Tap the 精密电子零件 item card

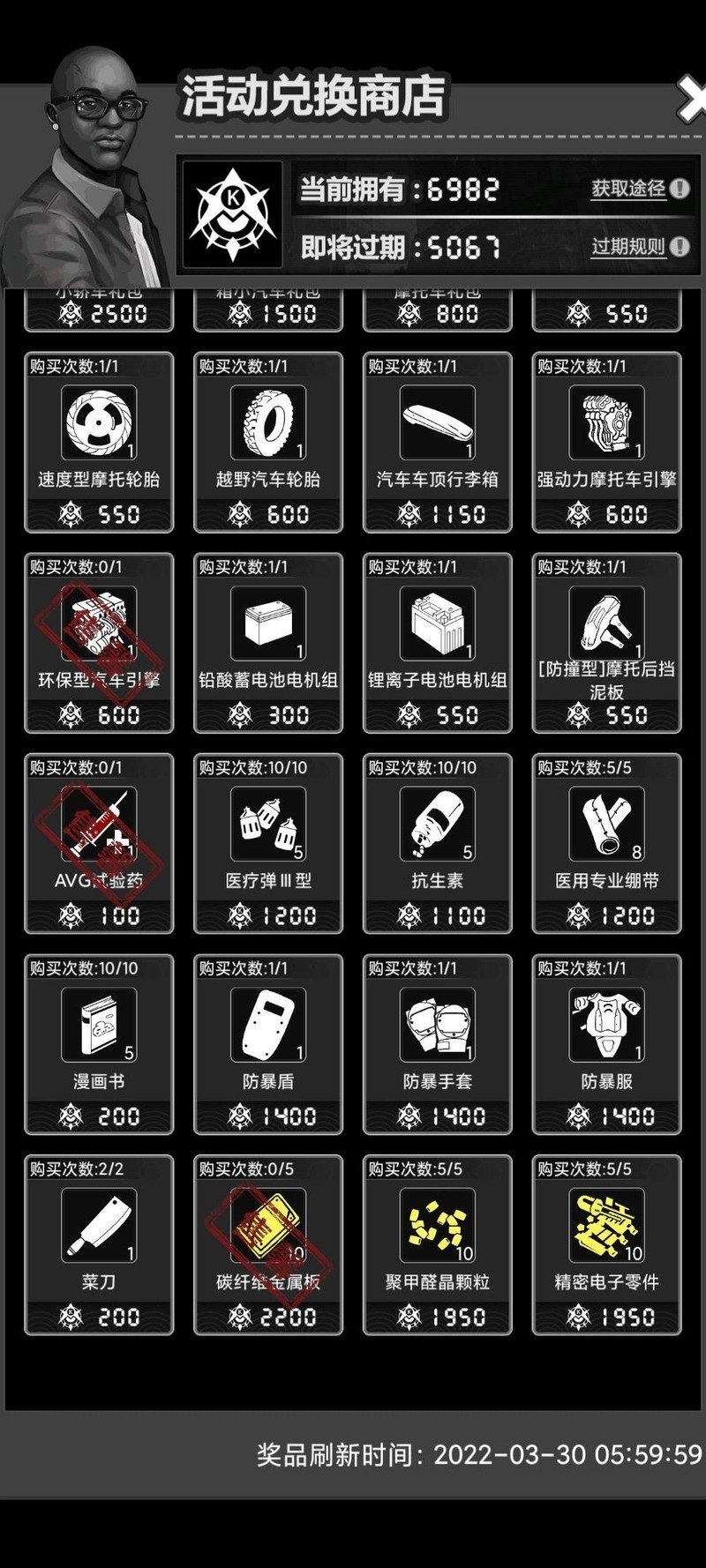(x=607, y=1243)
